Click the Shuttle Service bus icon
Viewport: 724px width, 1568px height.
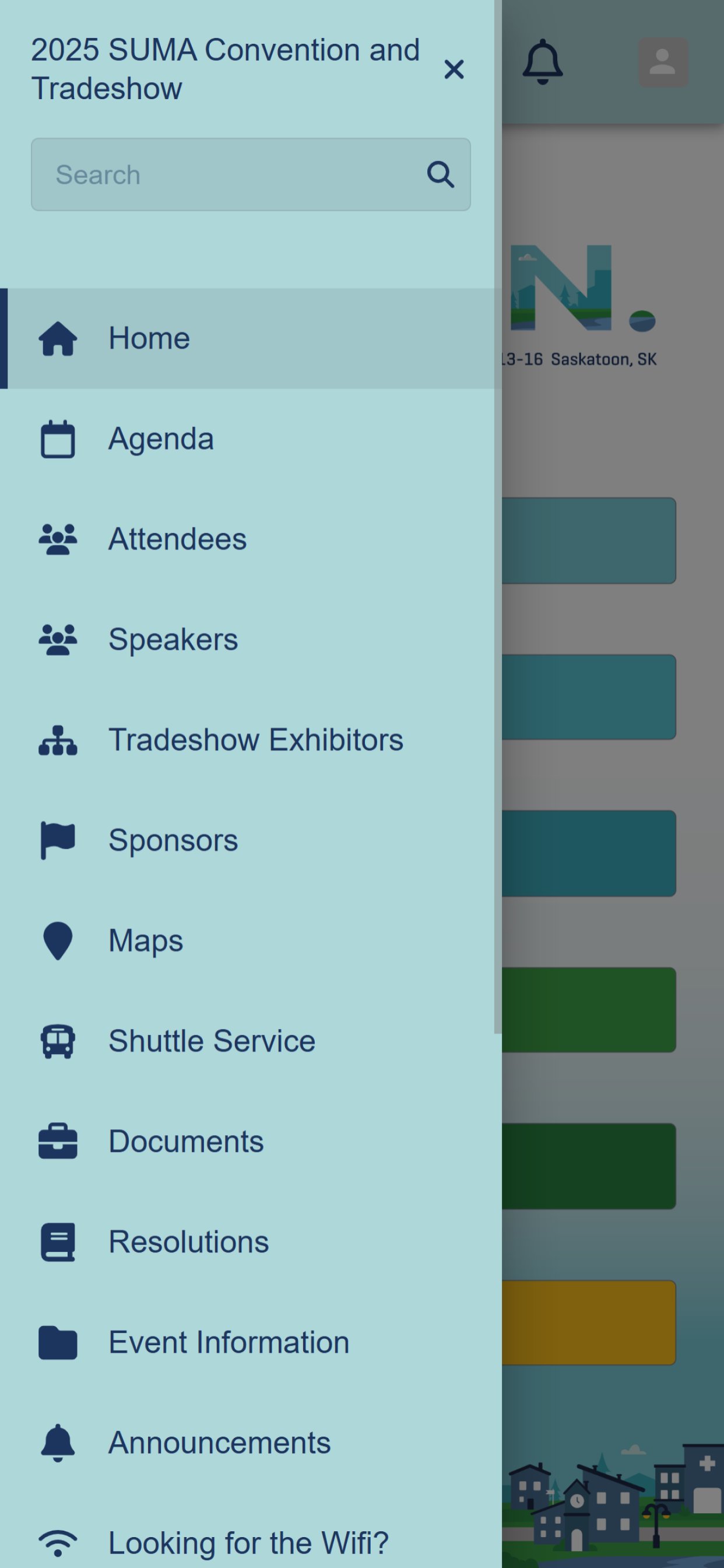click(x=58, y=1041)
